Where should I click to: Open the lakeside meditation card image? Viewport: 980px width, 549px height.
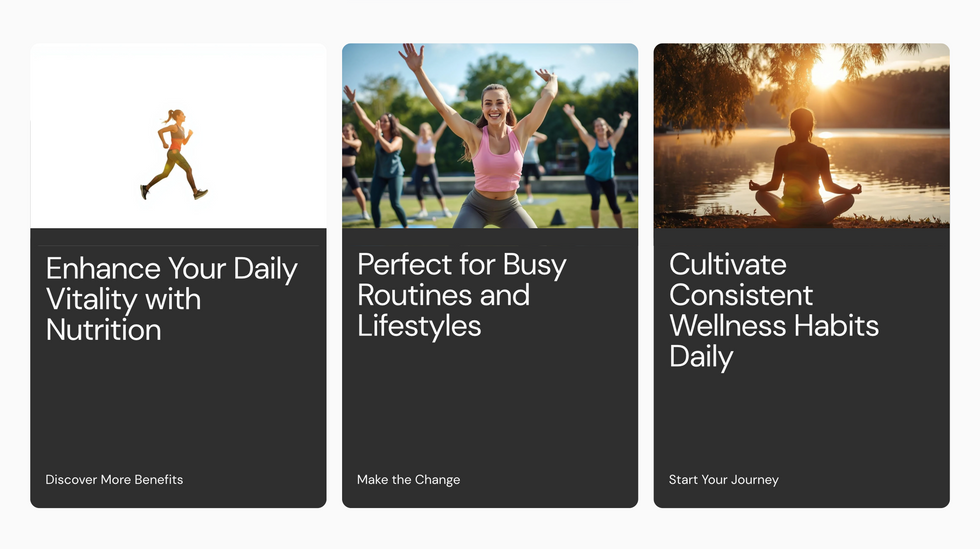[x=801, y=136]
